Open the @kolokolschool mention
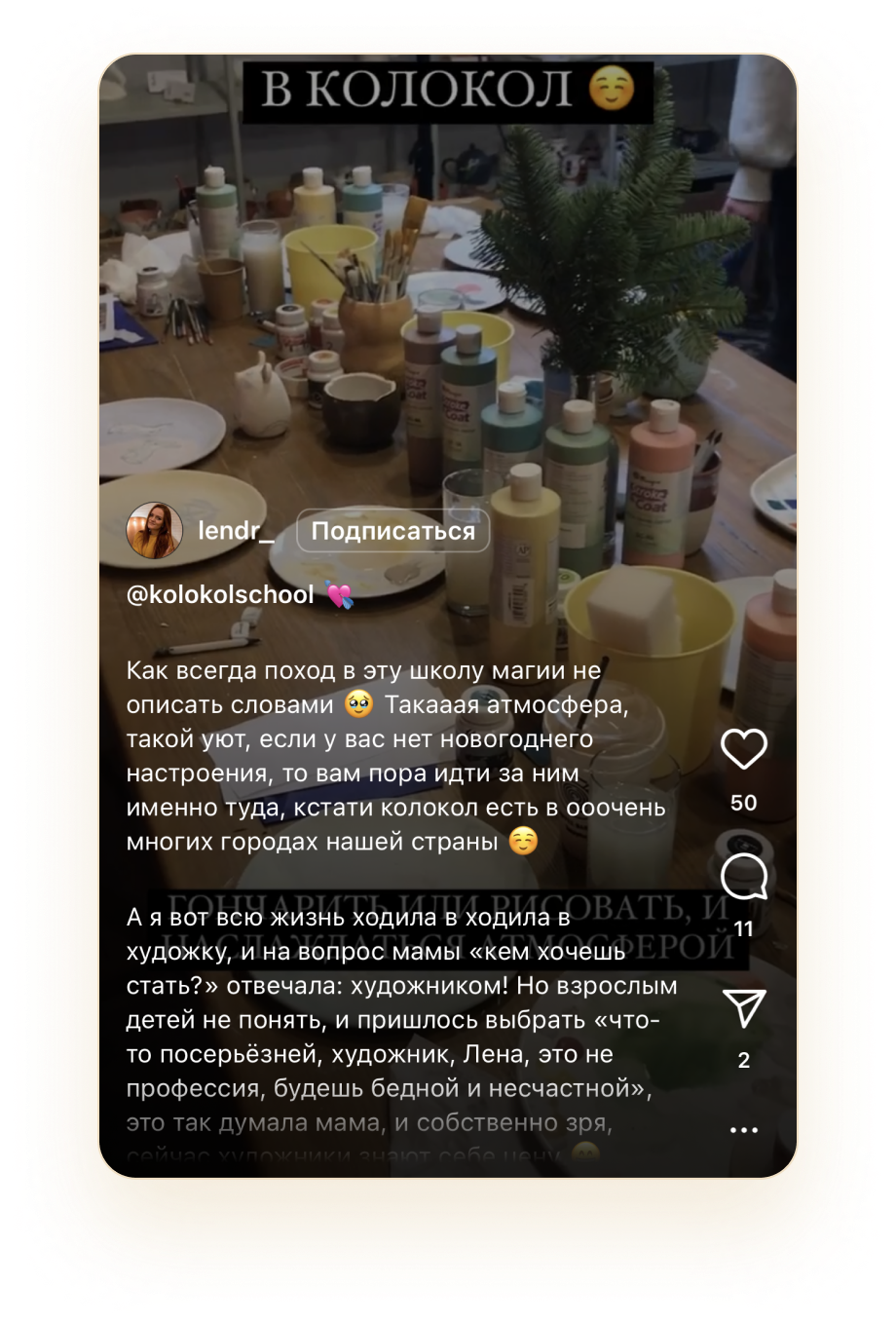The width and height of the screenshot is (896, 1322). [220, 594]
